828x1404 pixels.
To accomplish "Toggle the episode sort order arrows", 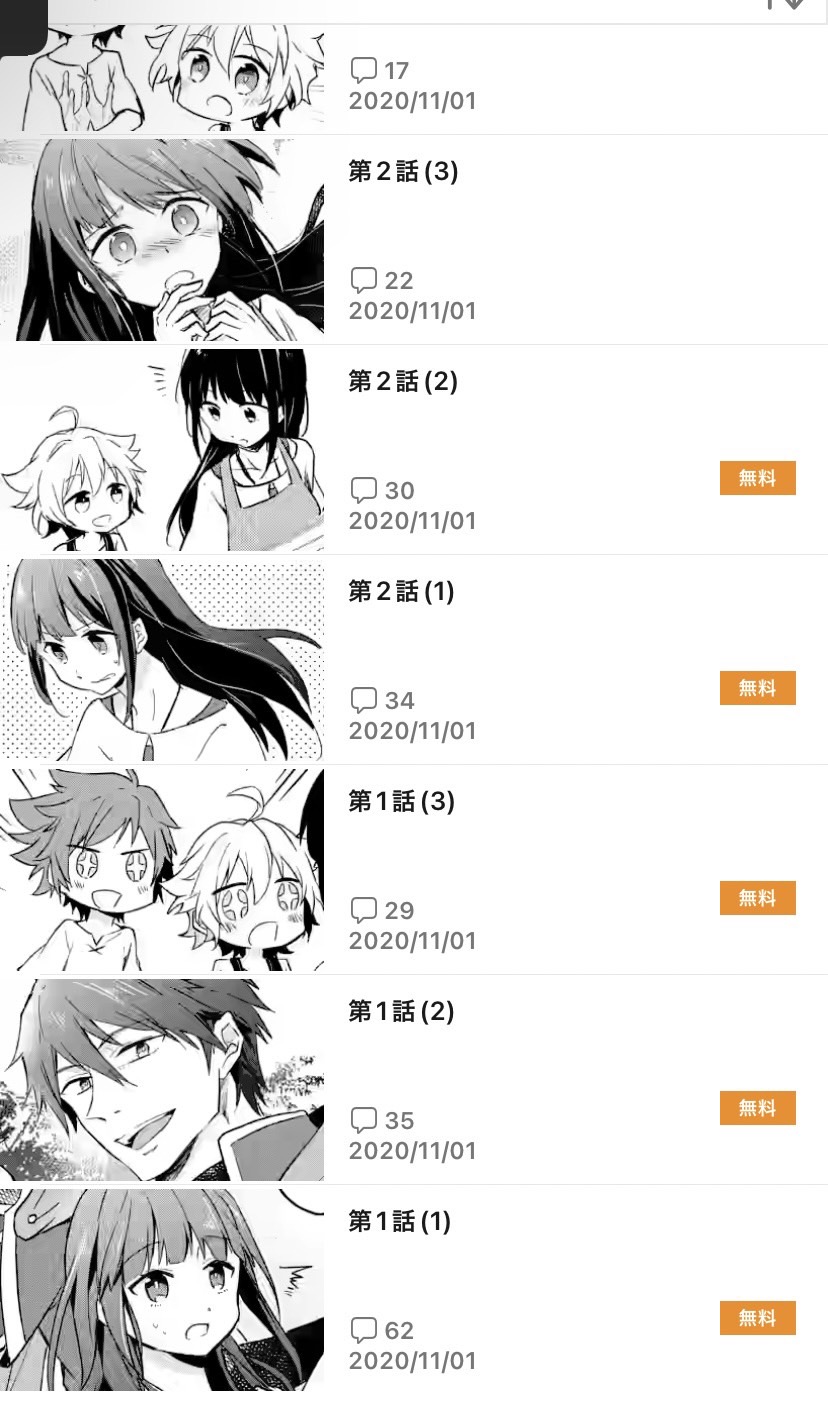I will click(x=786, y=5).
